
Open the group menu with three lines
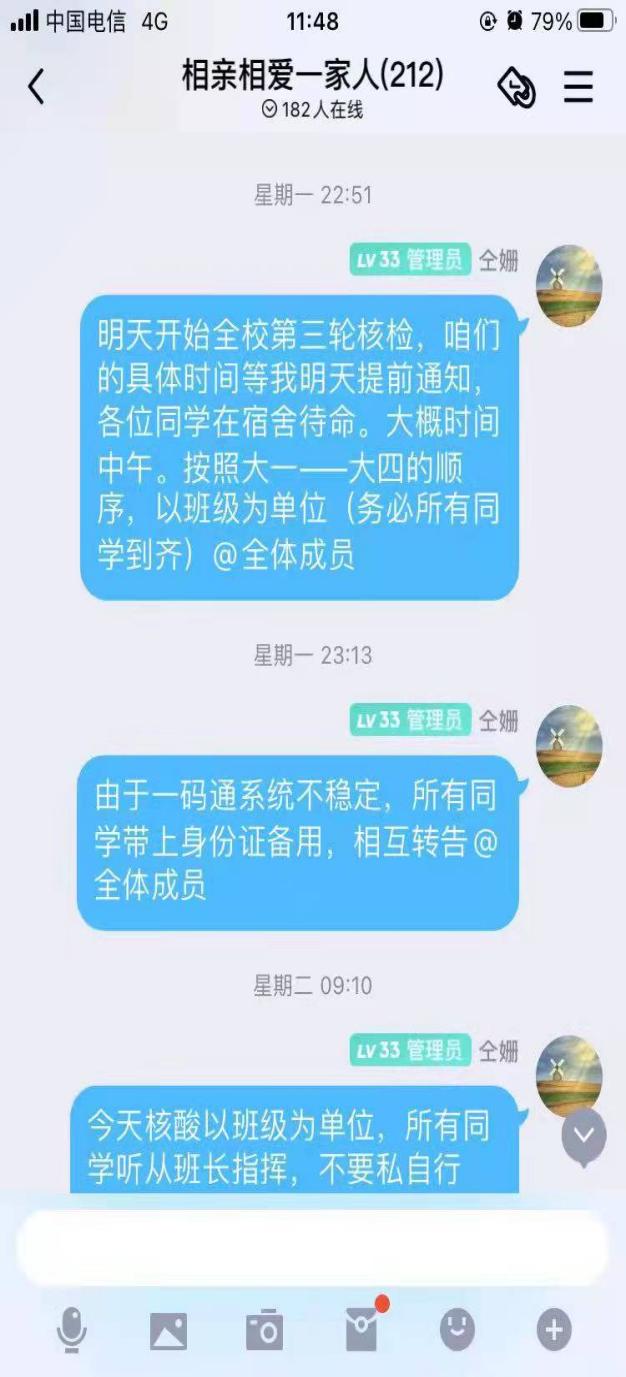[578, 88]
